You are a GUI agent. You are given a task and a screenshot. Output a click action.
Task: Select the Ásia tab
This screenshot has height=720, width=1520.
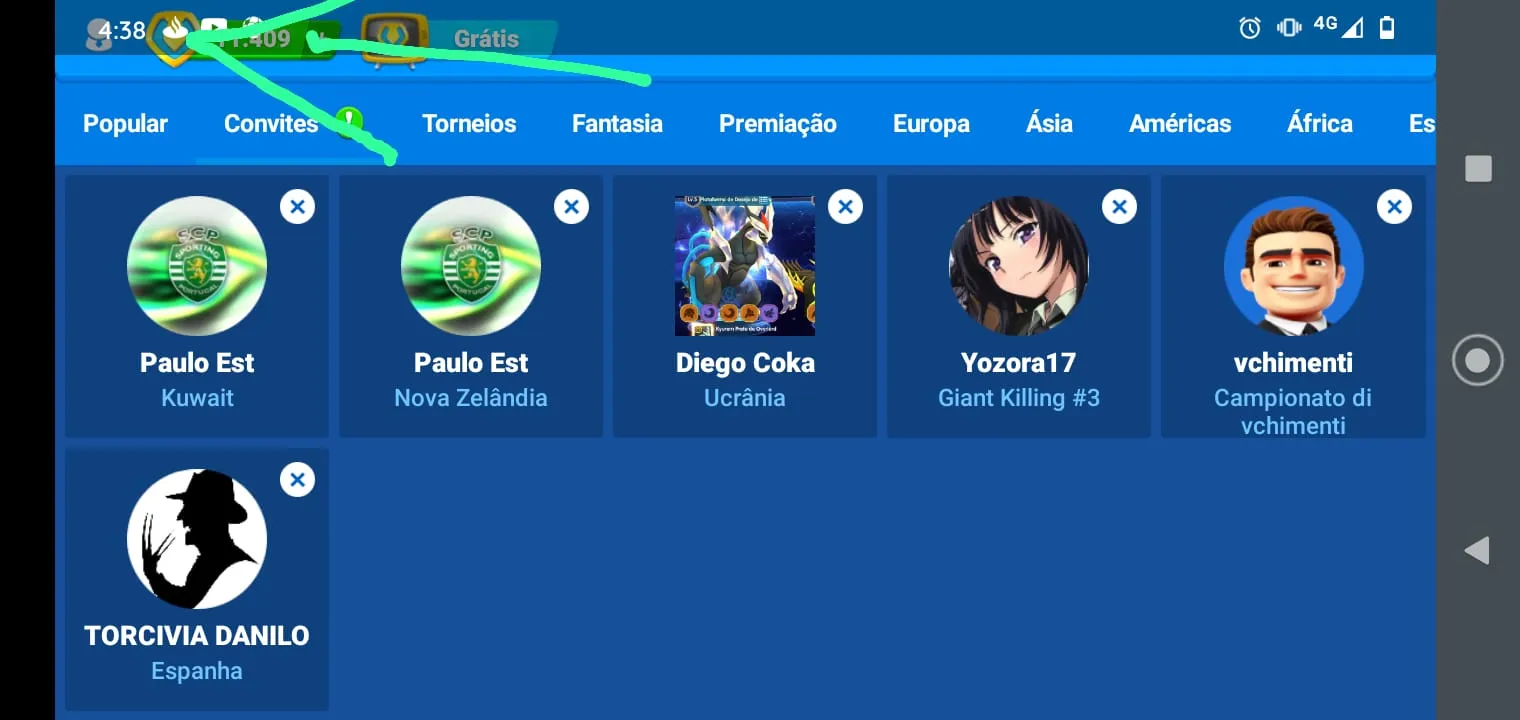(1049, 124)
